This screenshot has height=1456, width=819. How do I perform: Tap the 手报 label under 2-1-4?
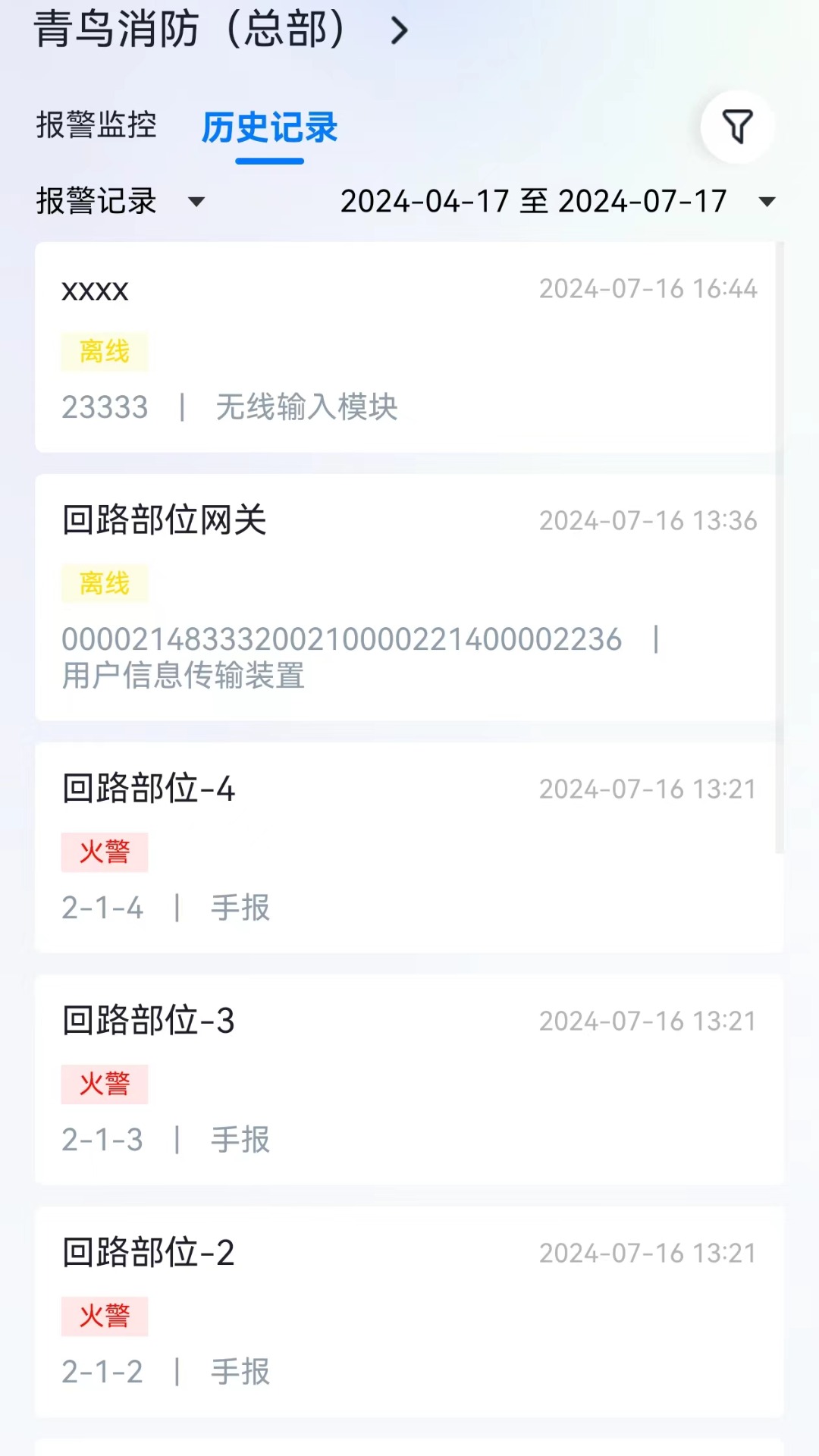(240, 906)
